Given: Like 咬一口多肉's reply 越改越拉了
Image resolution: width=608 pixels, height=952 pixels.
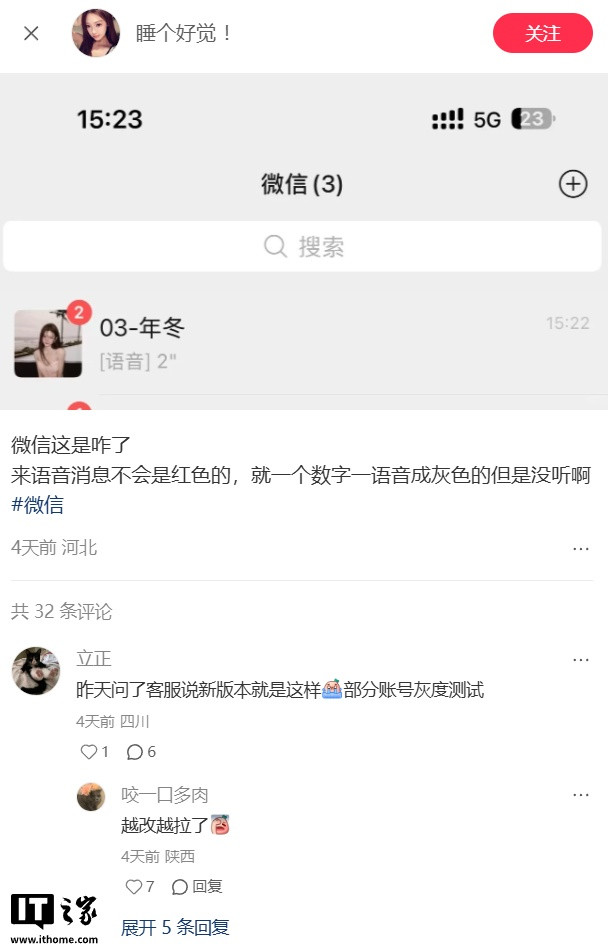Looking at the screenshot, I should click(x=140, y=886).
